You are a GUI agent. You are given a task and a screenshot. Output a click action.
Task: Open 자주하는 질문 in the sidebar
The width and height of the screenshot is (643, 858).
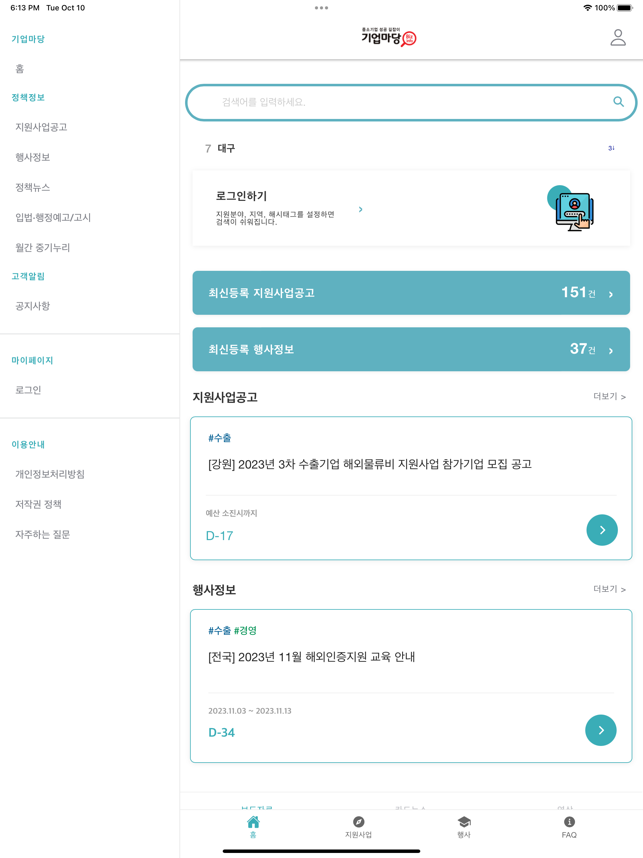click(x=42, y=534)
